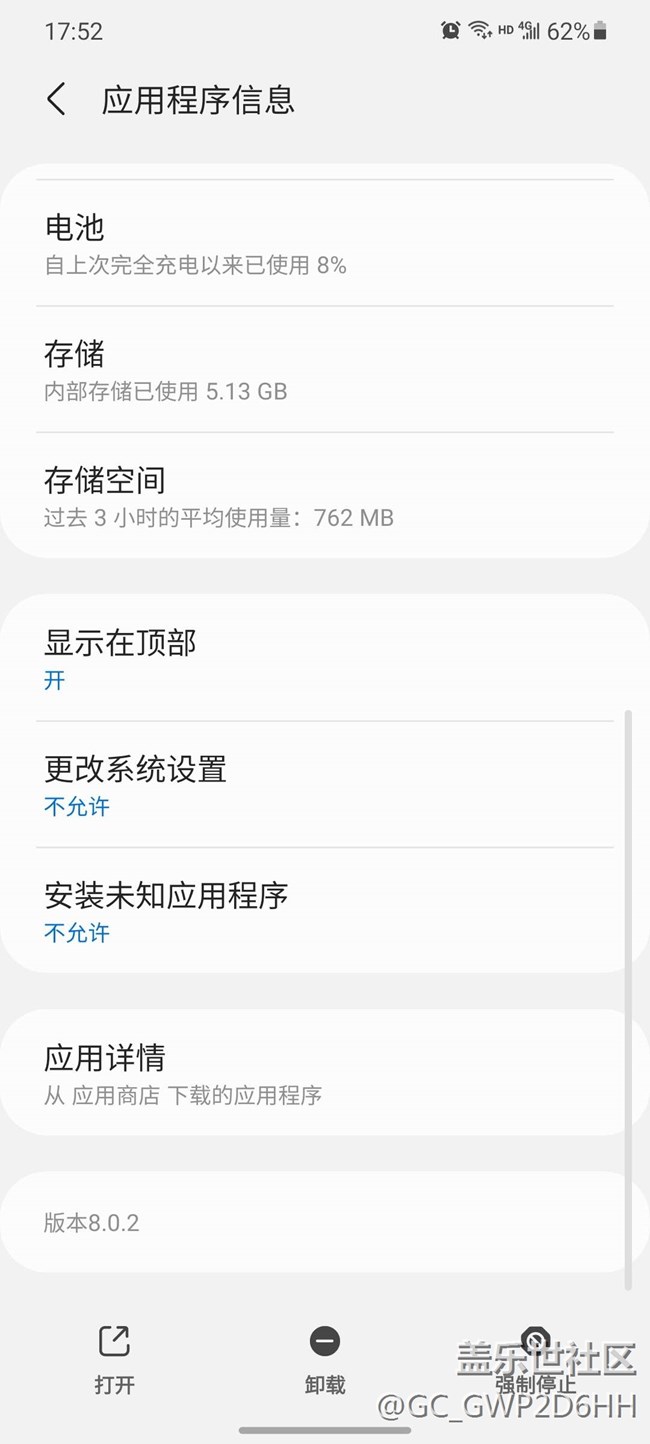Tap 卸载 to uninstall the app
The image size is (650, 1444).
(x=325, y=1358)
